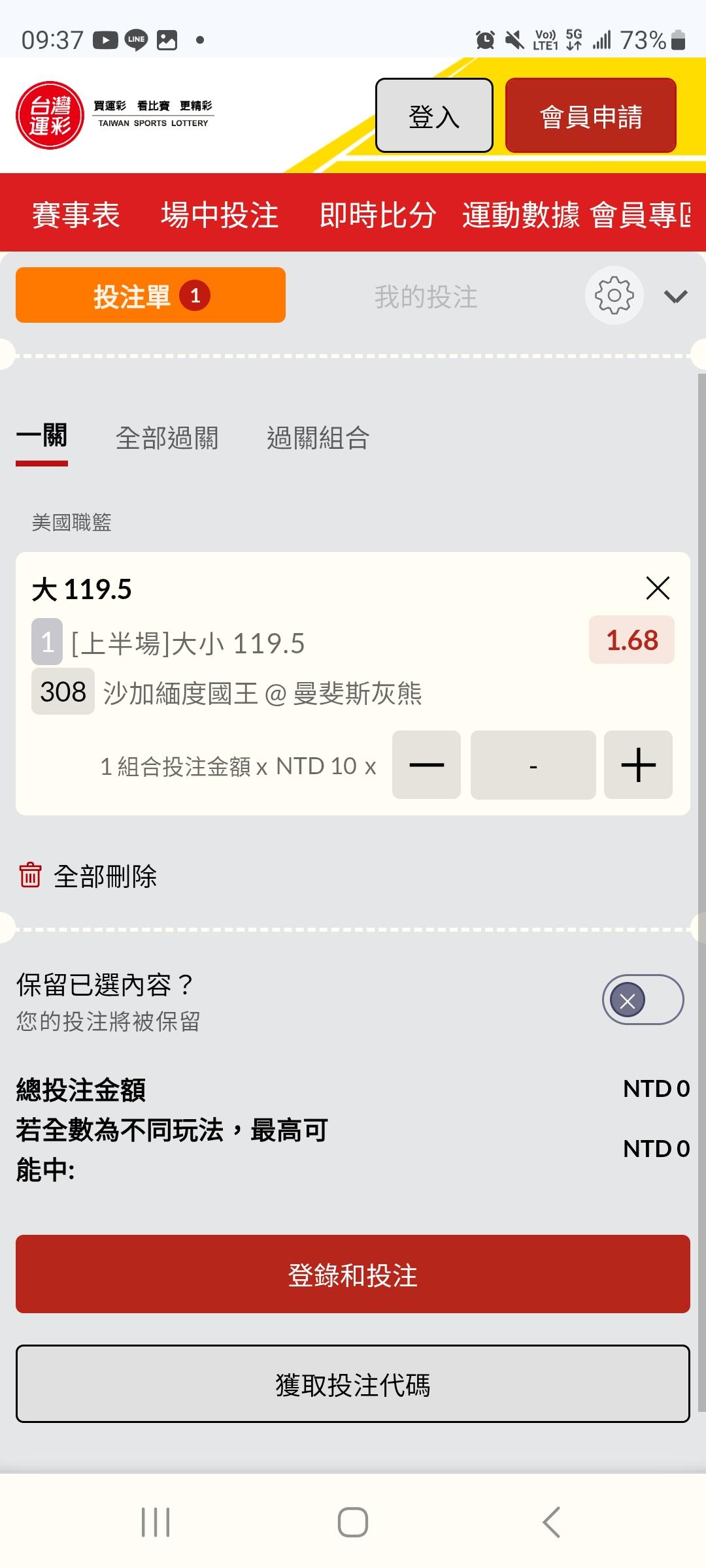Tap 登錄和投注 to log in and bet

(x=353, y=1274)
